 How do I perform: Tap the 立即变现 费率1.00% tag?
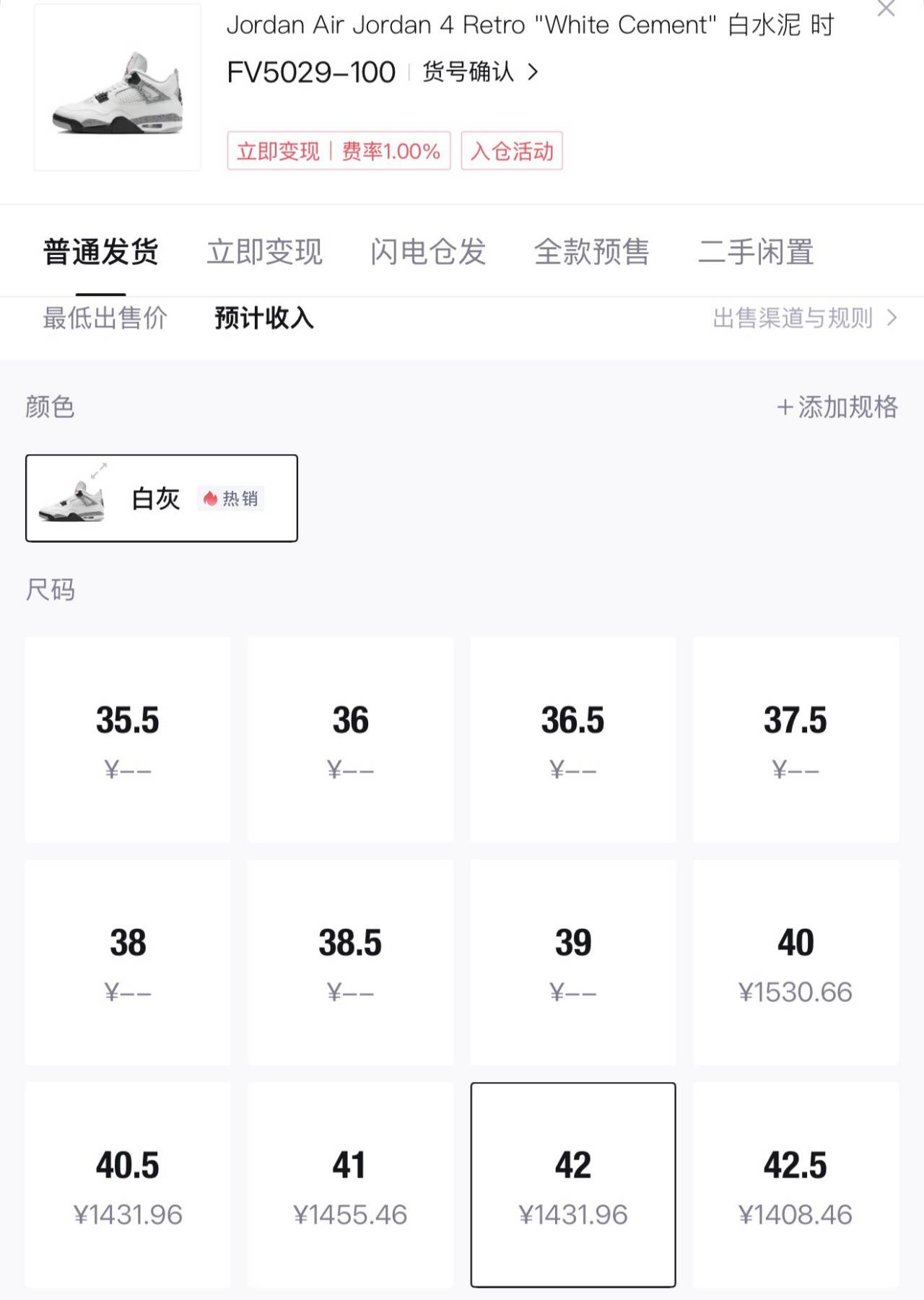339,151
